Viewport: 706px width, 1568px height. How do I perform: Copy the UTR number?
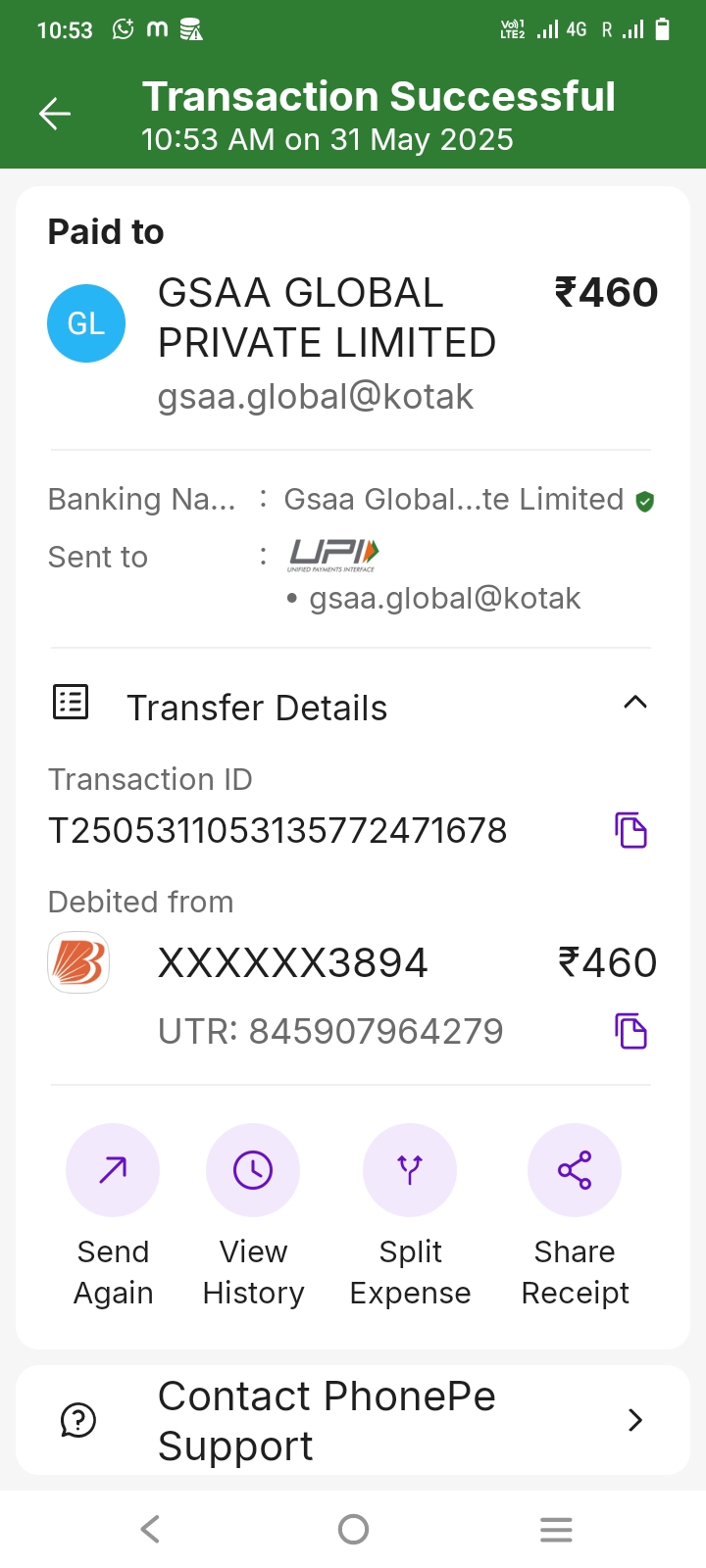coord(630,1031)
